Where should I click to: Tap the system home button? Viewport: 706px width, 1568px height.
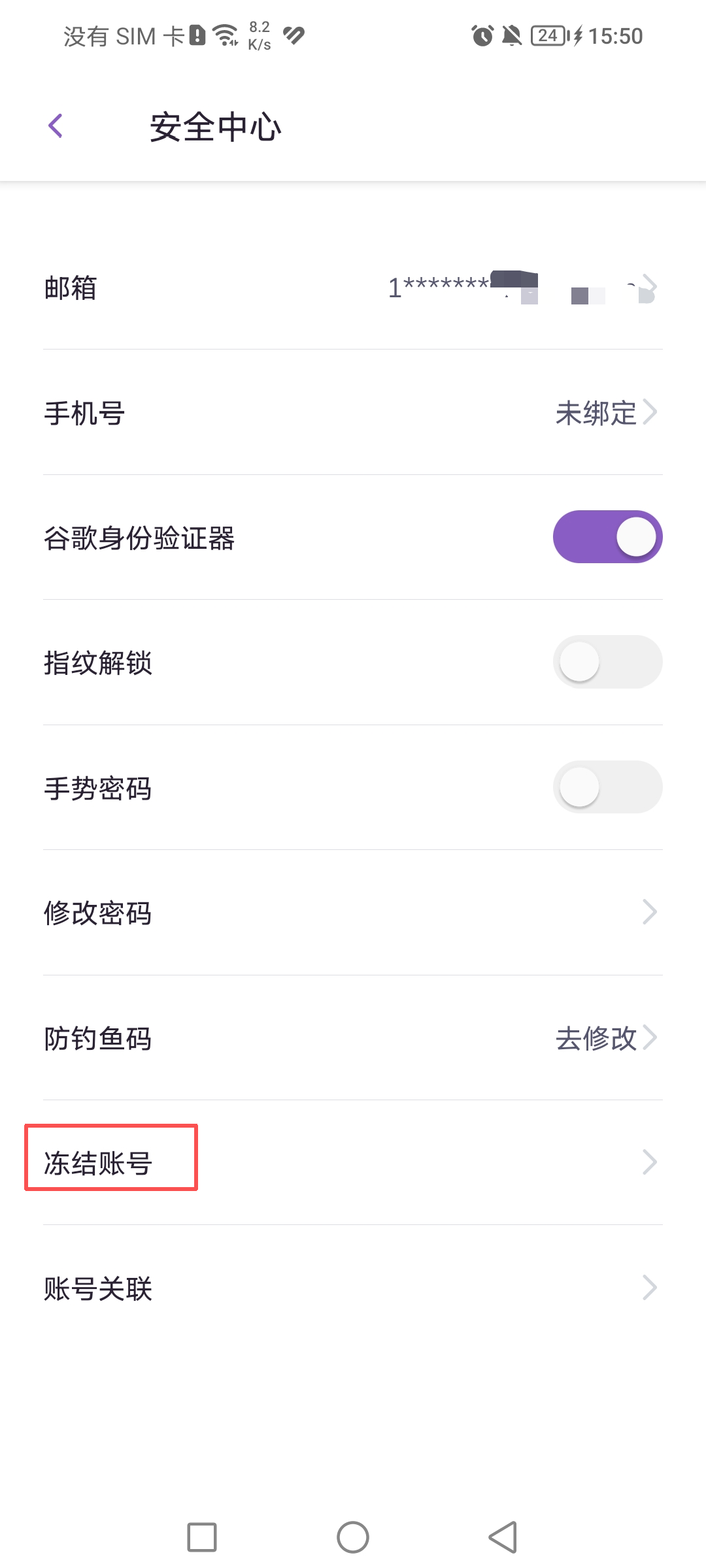click(353, 1537)
